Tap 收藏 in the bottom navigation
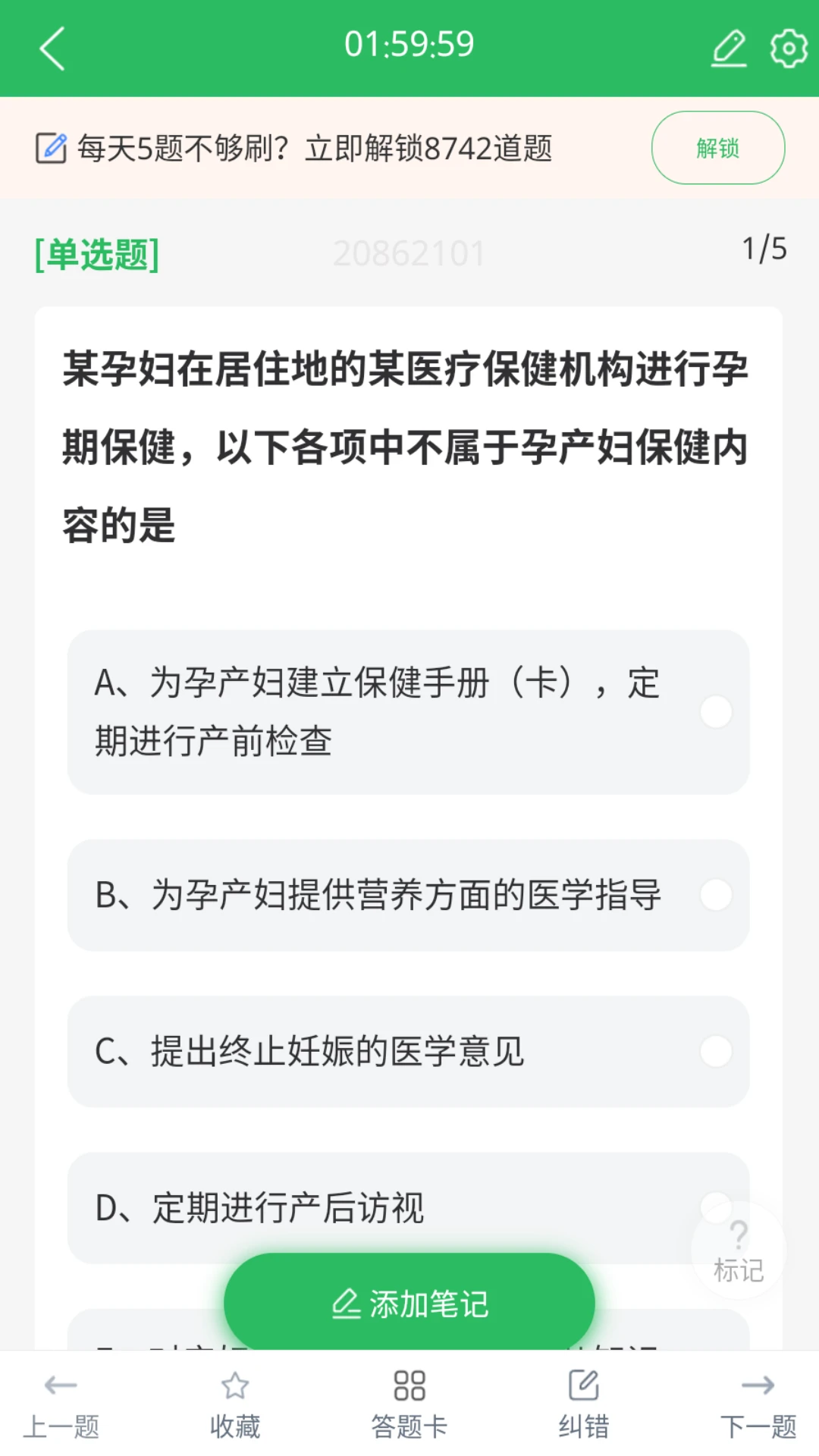This screenshot has height=1456, width=819. [x=234, y=1423]
